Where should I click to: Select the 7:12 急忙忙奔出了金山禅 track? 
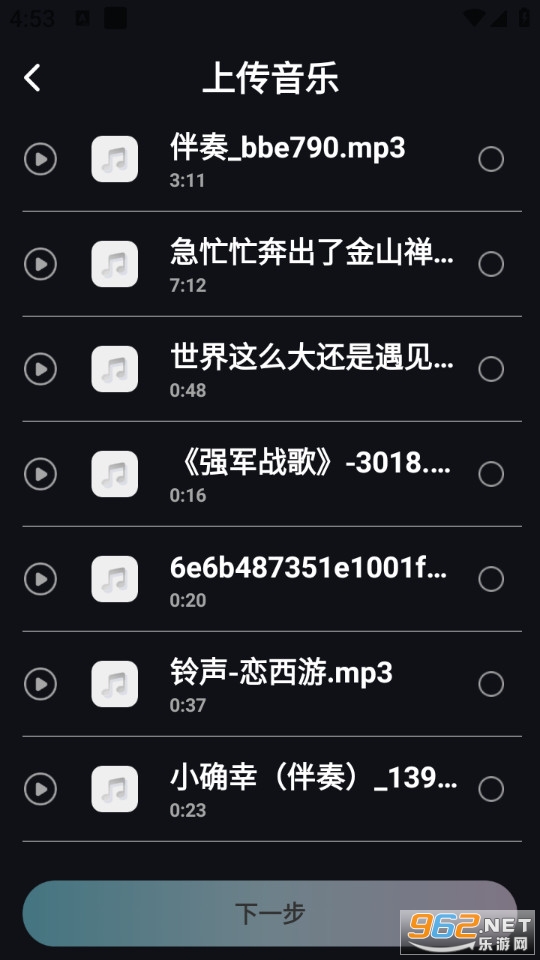coord(491,264)
